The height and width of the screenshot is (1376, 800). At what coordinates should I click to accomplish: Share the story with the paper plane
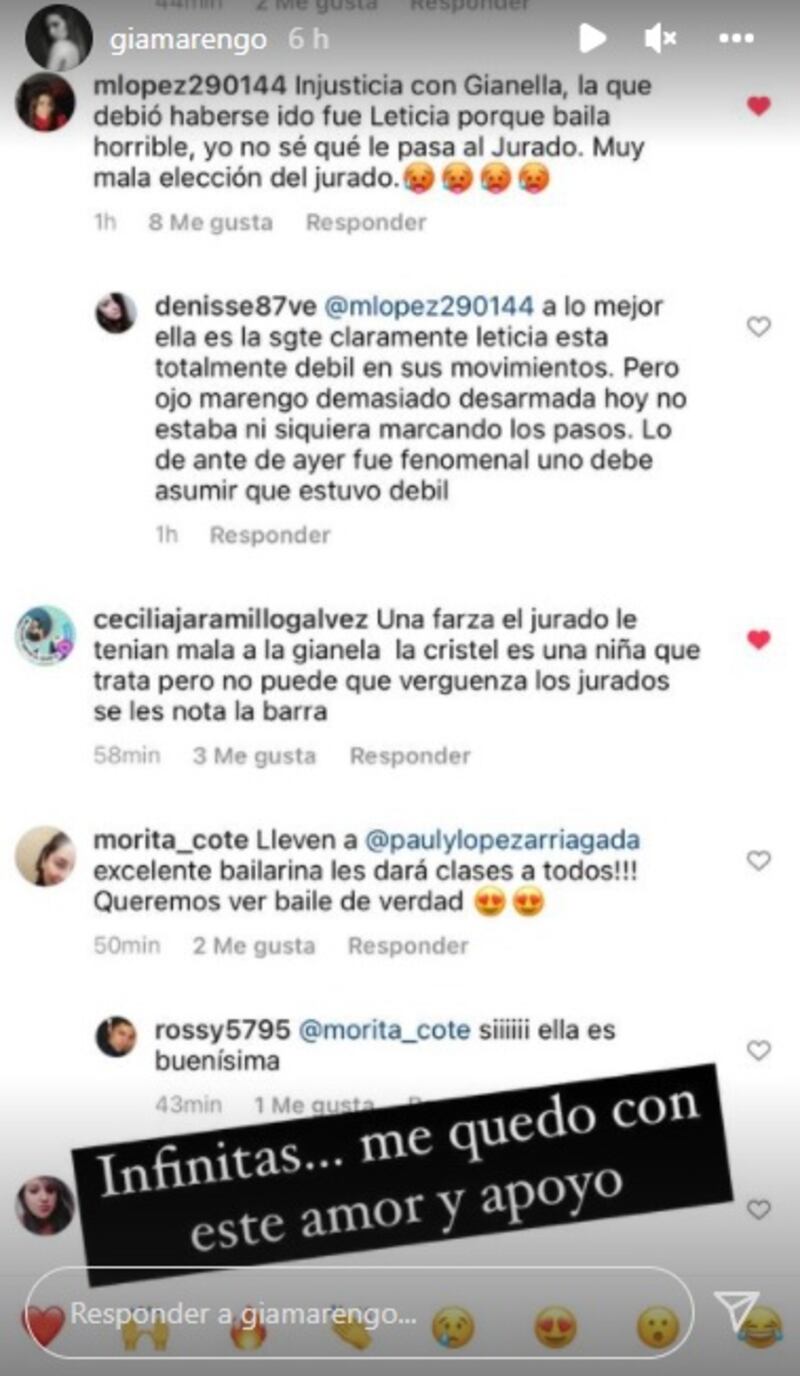click(x=737, y=1310)
